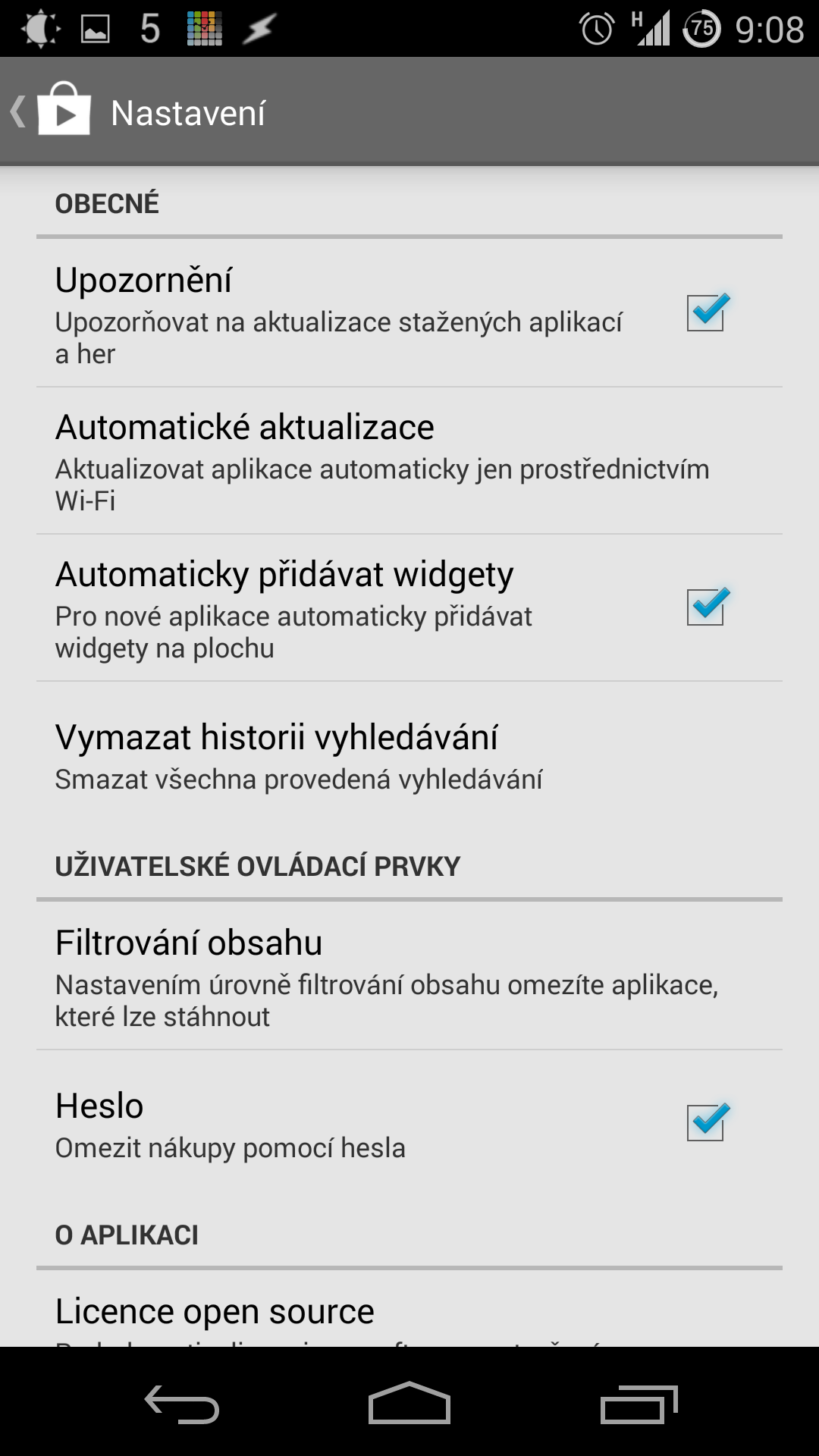Open the recent apps button
The width and height of the screenshot is (819, 1456).
(x=639, y=1404)
